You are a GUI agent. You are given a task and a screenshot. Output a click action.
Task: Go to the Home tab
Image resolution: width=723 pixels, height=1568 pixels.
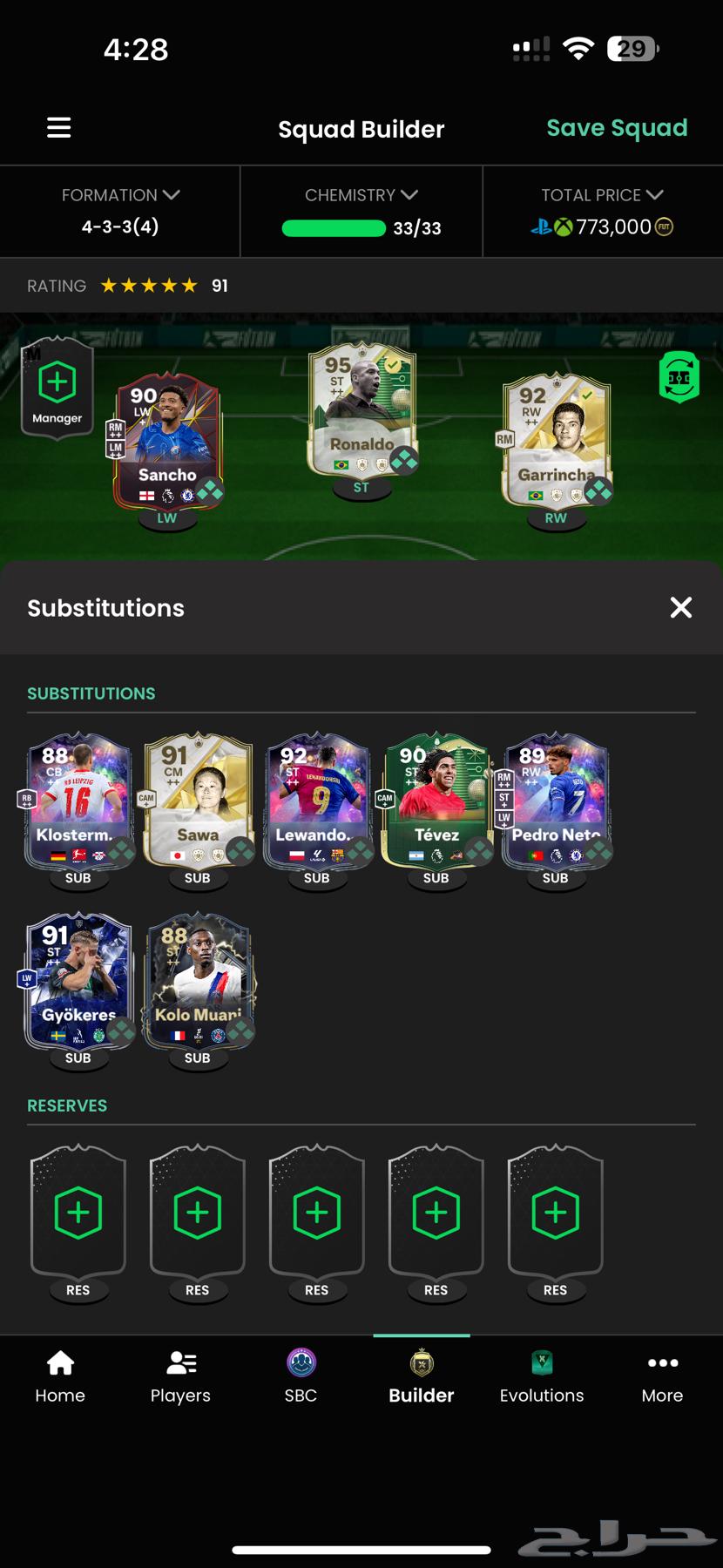click(x=60, y=1376)
